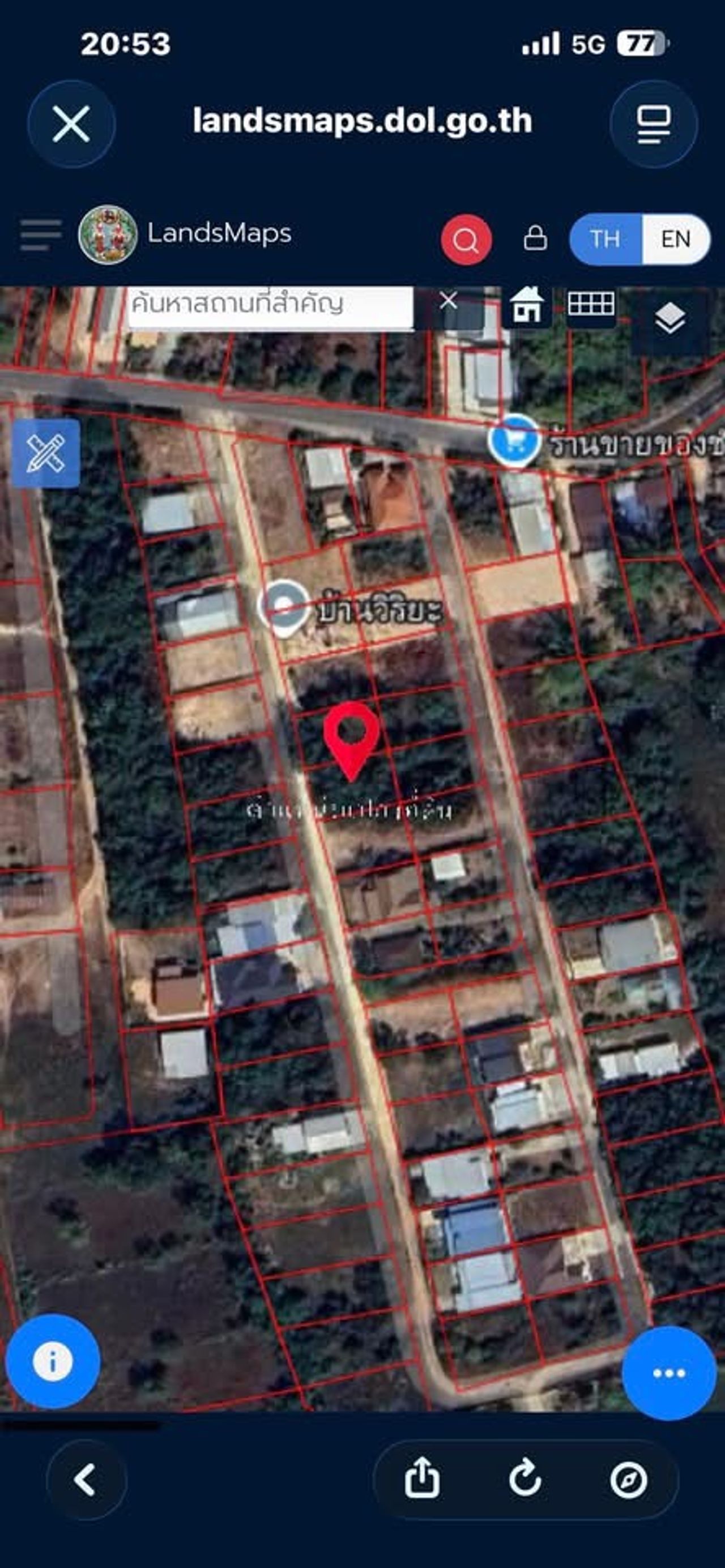Image resolution: width=725 pixels, height=1568 pixels.
Task: Close the in-app browser page
Action: (71, 124)
